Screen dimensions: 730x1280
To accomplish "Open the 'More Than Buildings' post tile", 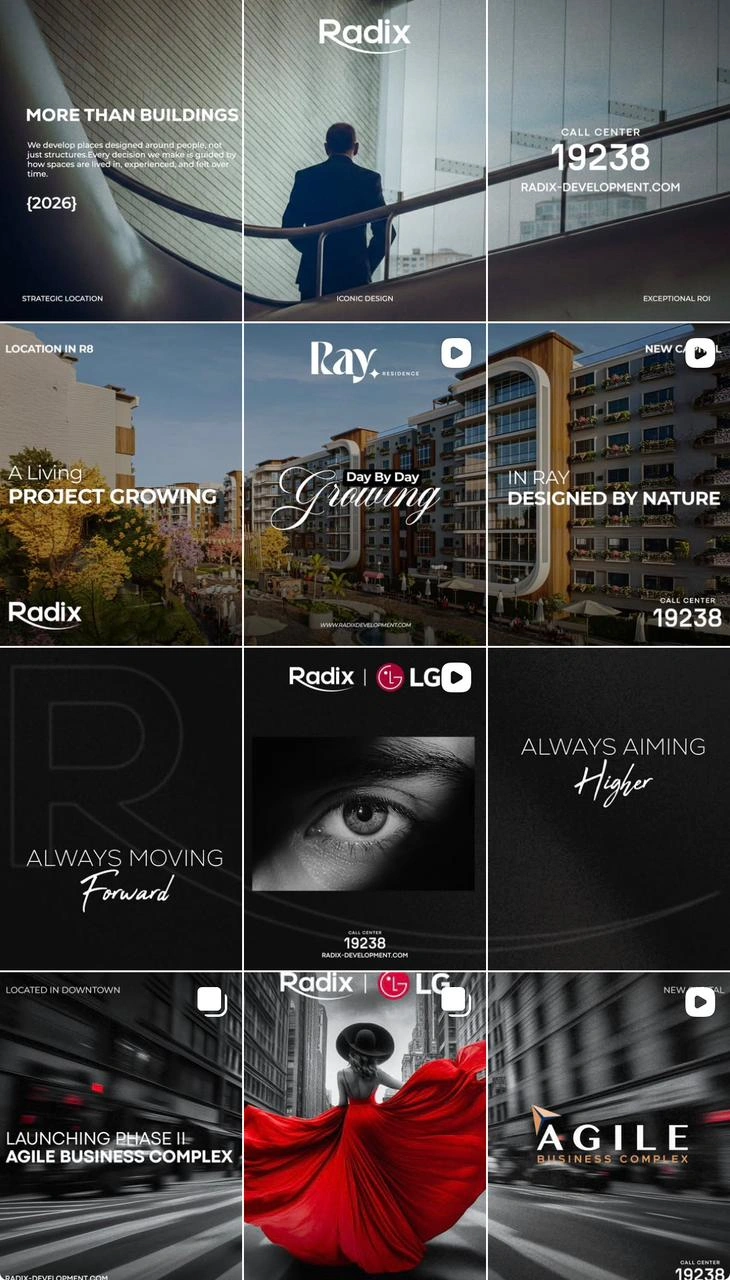I will tap(121, 160).
